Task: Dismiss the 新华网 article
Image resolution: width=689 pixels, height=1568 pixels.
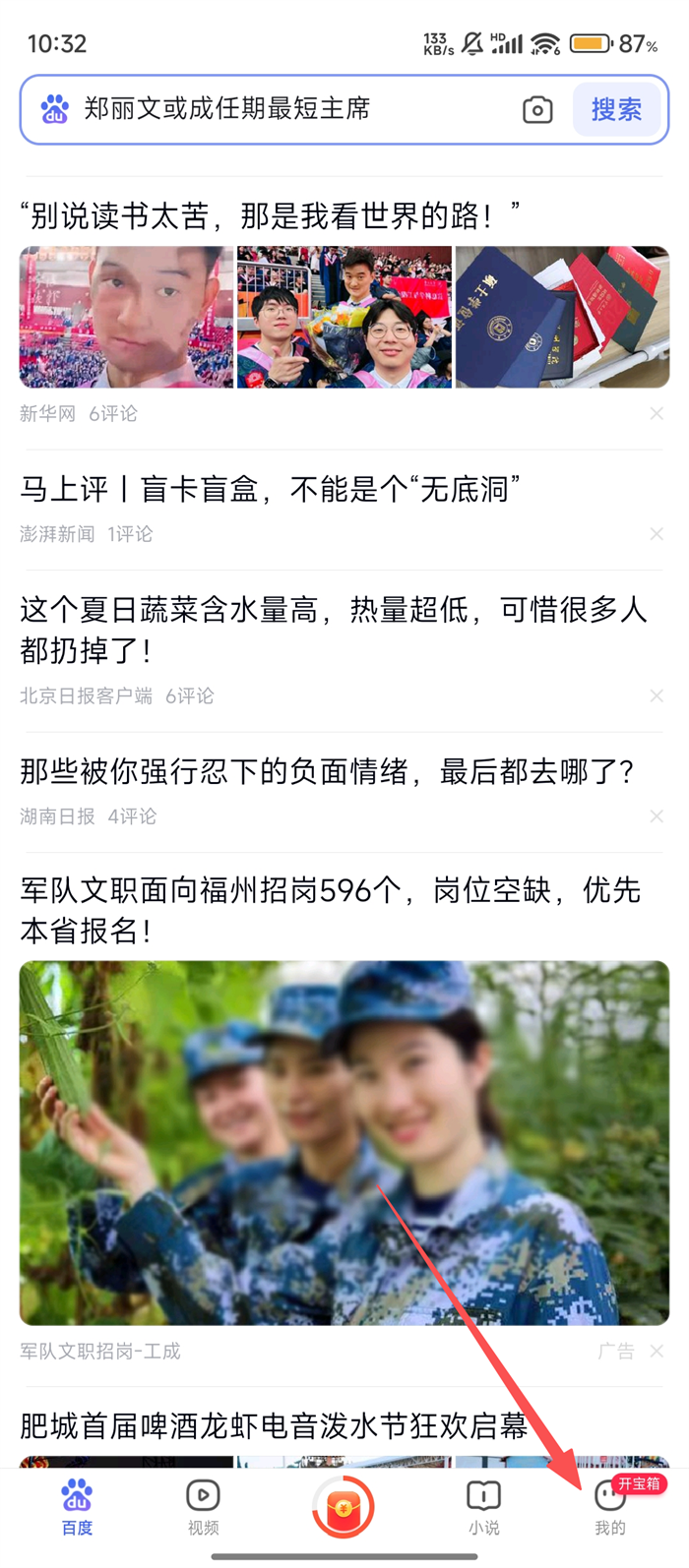Action: coord(657,414)
